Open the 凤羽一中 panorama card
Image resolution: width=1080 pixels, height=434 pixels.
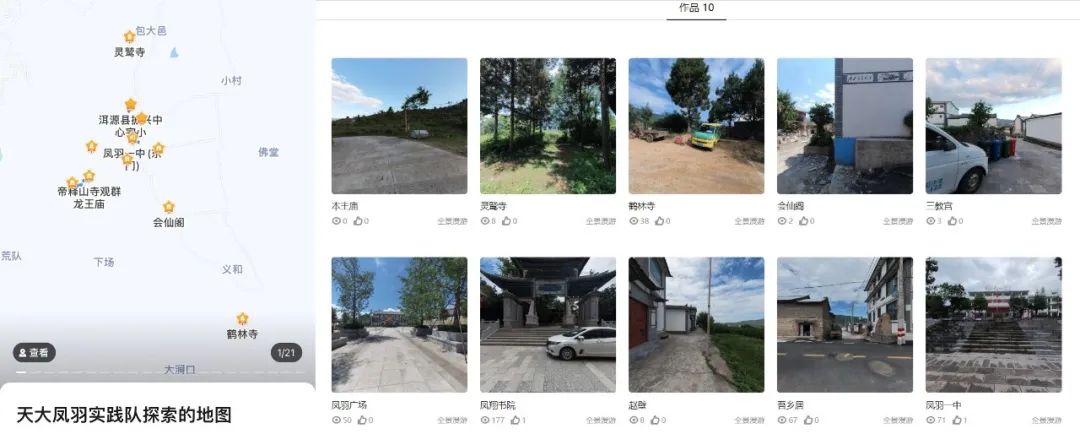click(993, 325)
